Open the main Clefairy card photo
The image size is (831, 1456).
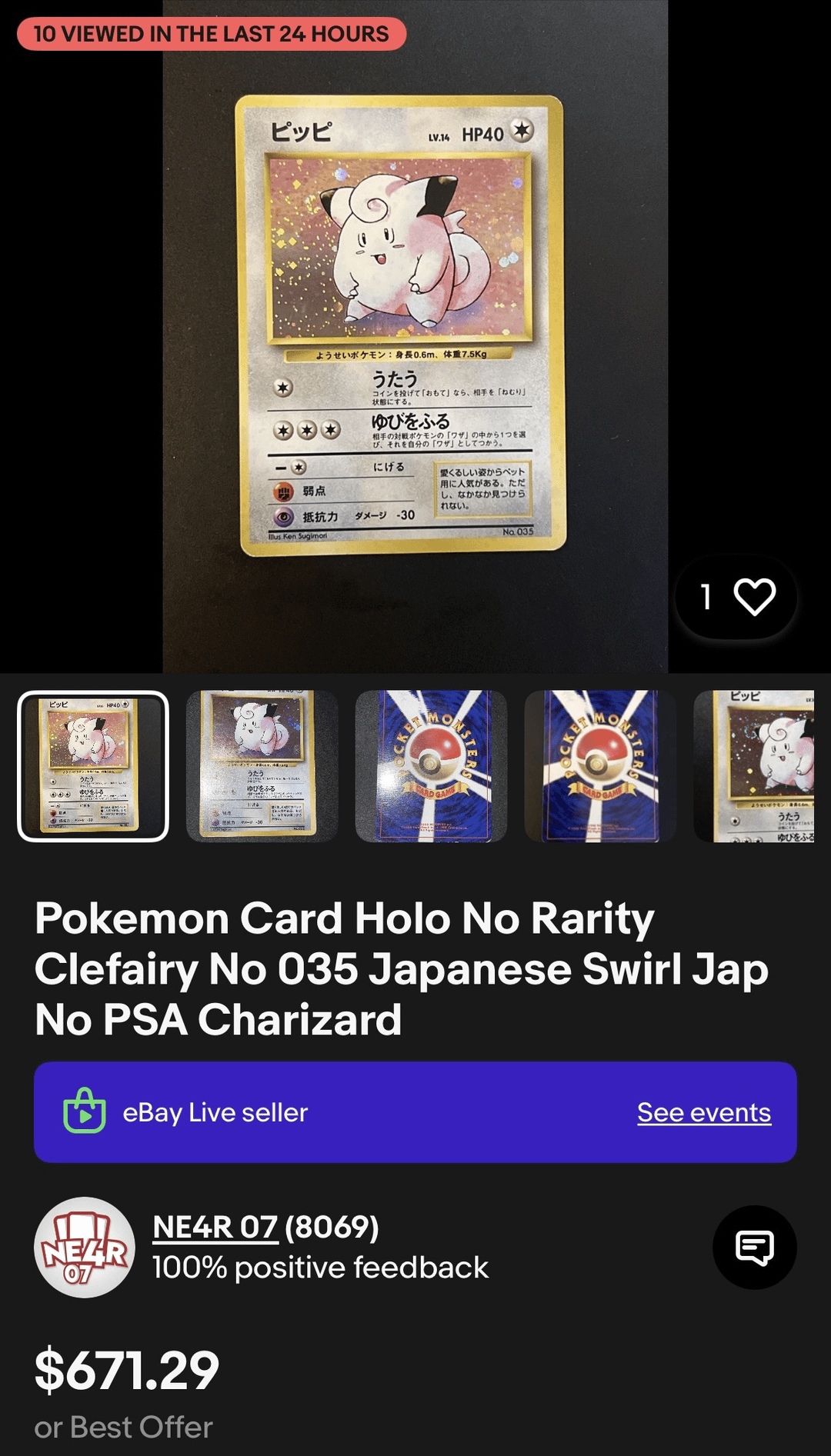(x=402, y=323)
